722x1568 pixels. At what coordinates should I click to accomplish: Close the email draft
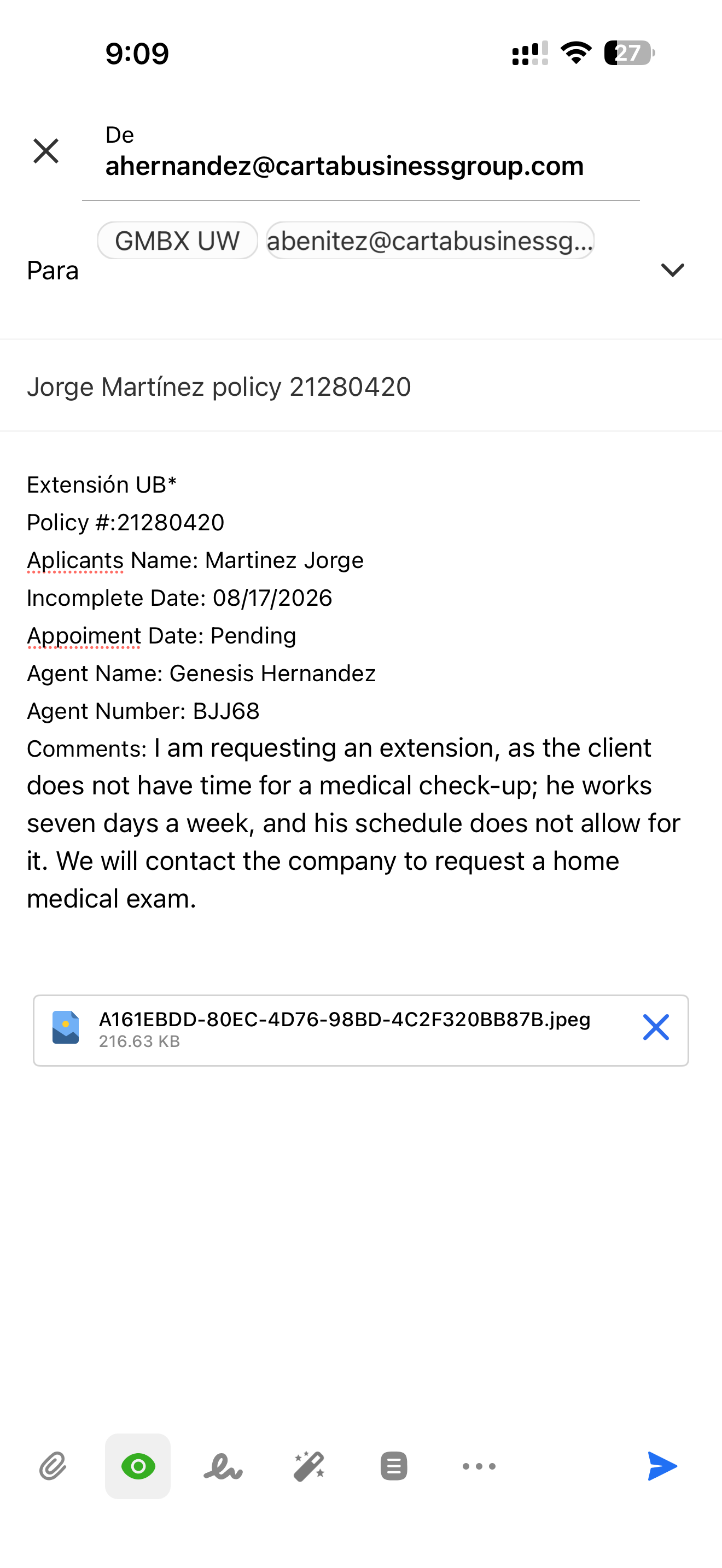coord(45,151)
